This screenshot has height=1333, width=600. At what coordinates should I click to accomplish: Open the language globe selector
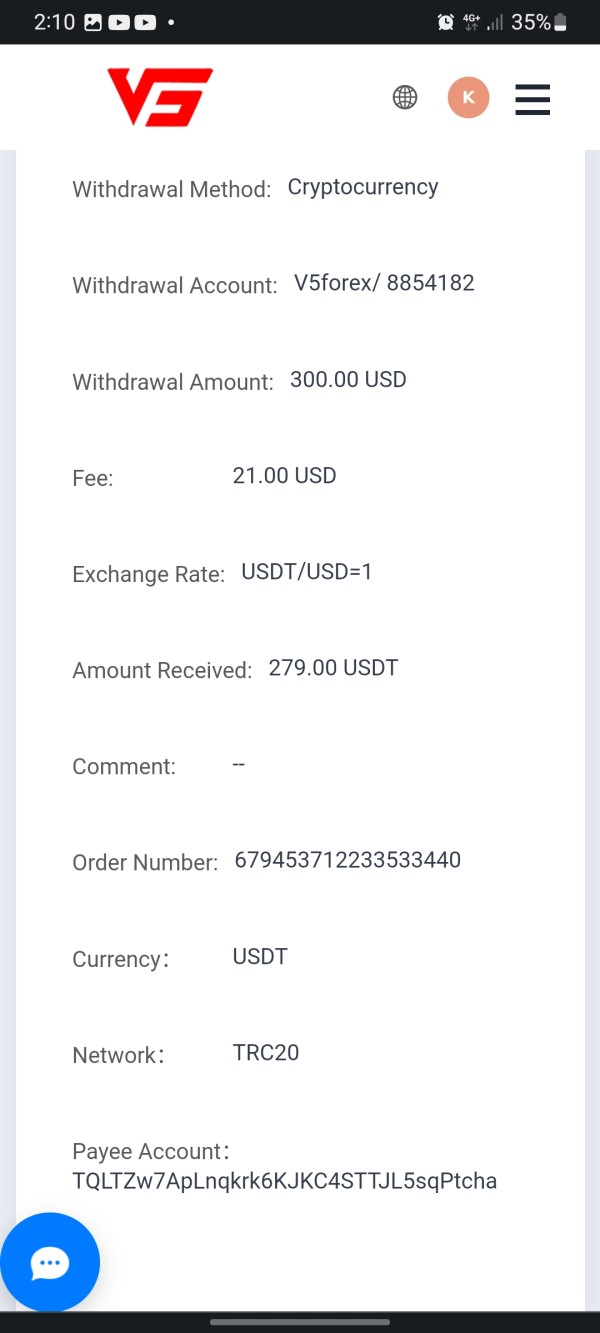405,97
